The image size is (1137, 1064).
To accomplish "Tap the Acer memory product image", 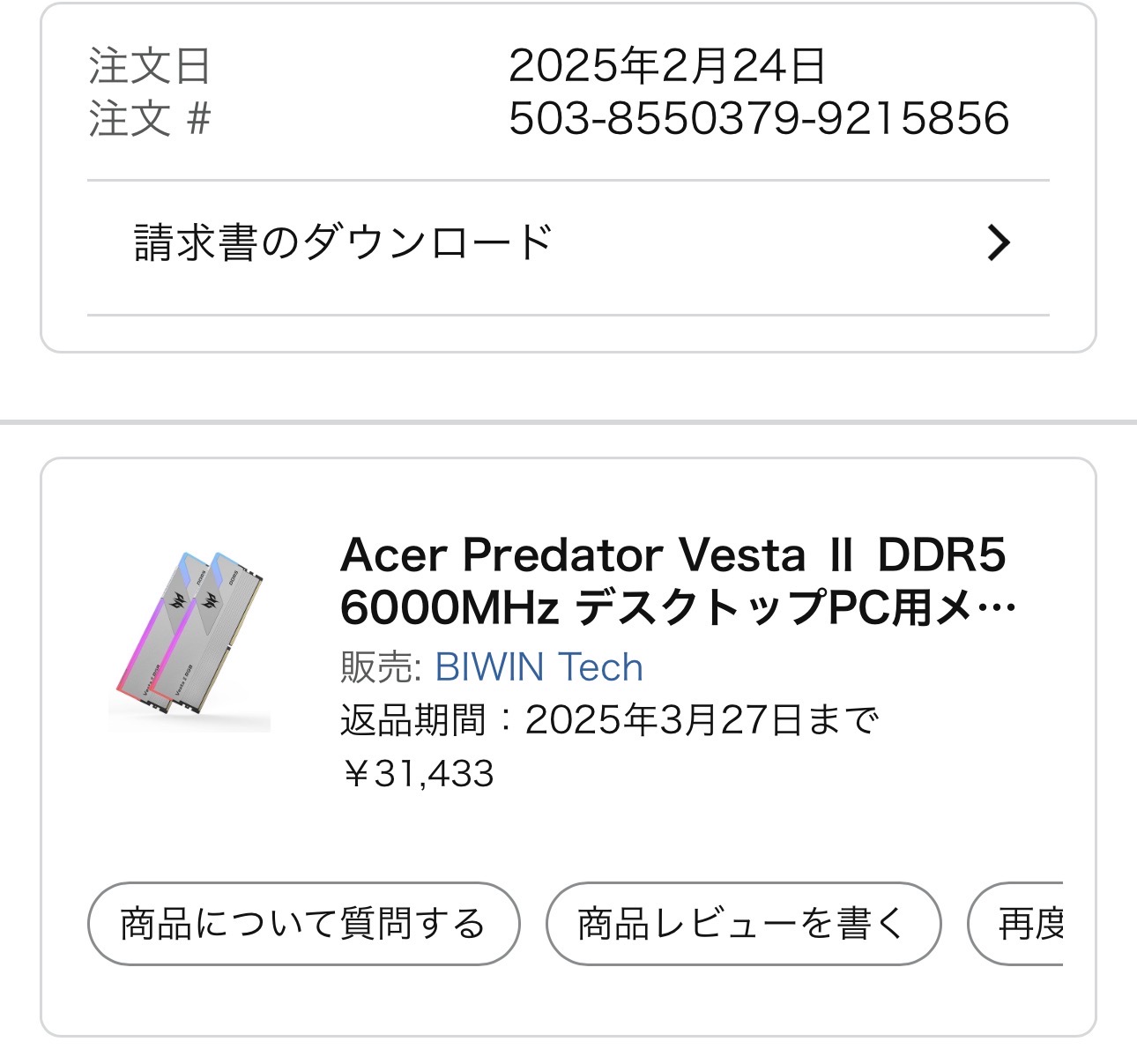I will click(189, 640).
